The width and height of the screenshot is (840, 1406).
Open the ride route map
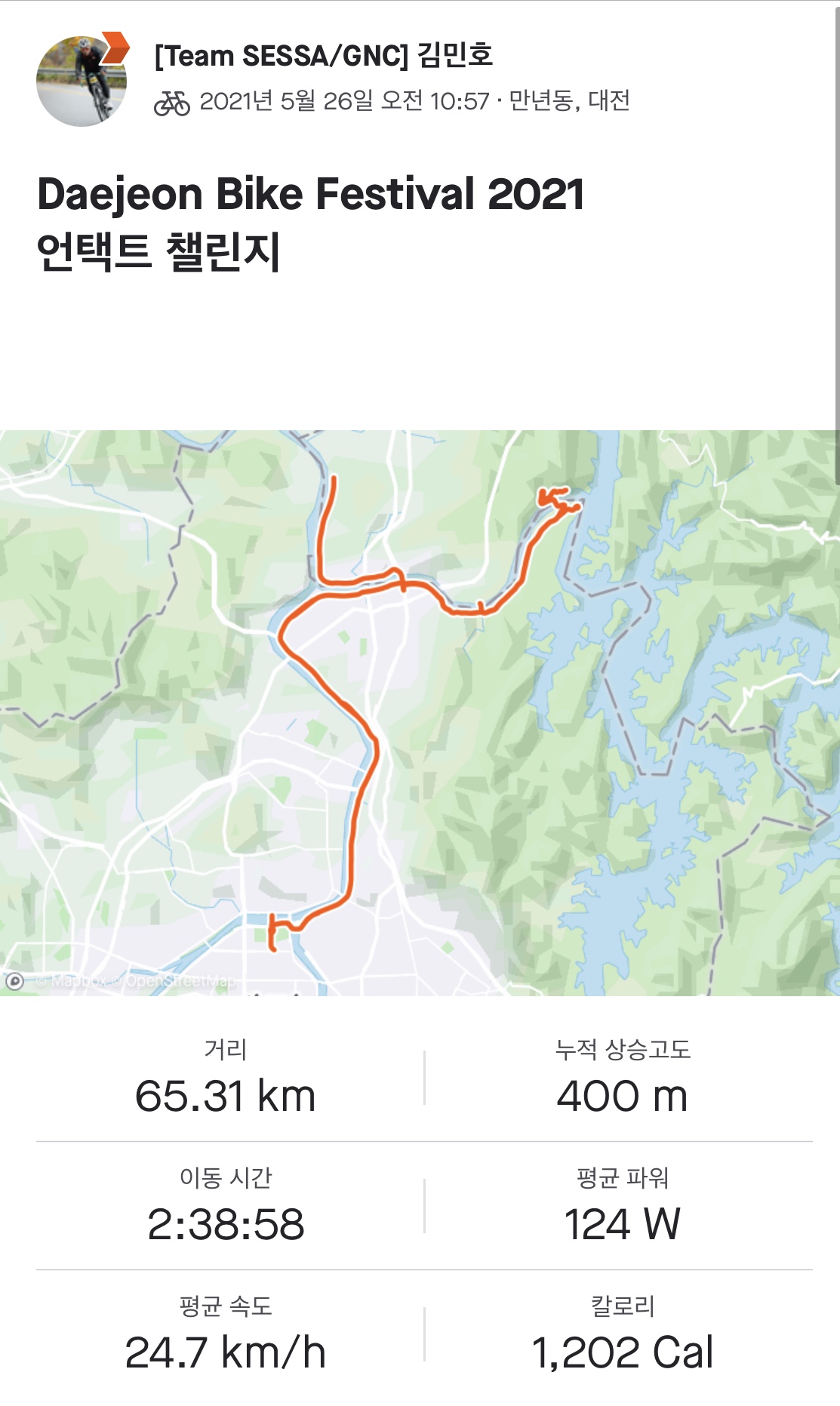point(420,712)
